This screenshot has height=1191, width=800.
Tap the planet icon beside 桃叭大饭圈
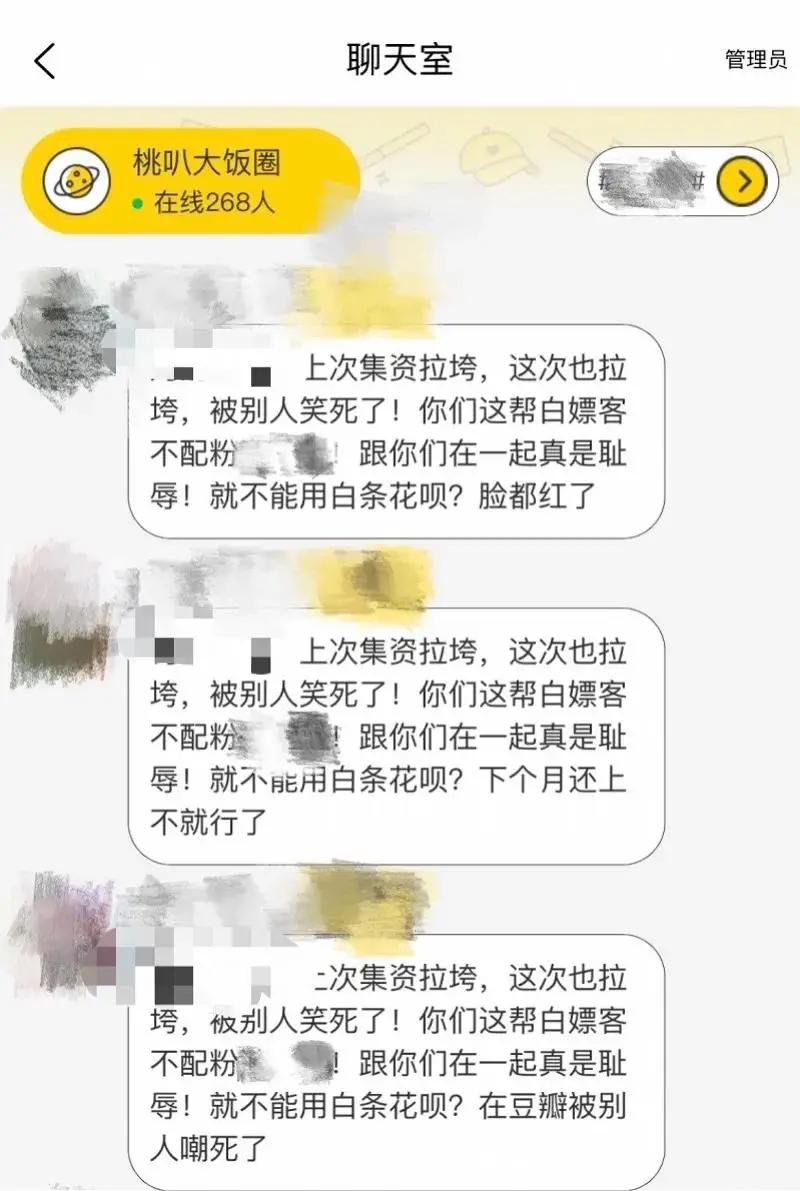tap(80, 180)
